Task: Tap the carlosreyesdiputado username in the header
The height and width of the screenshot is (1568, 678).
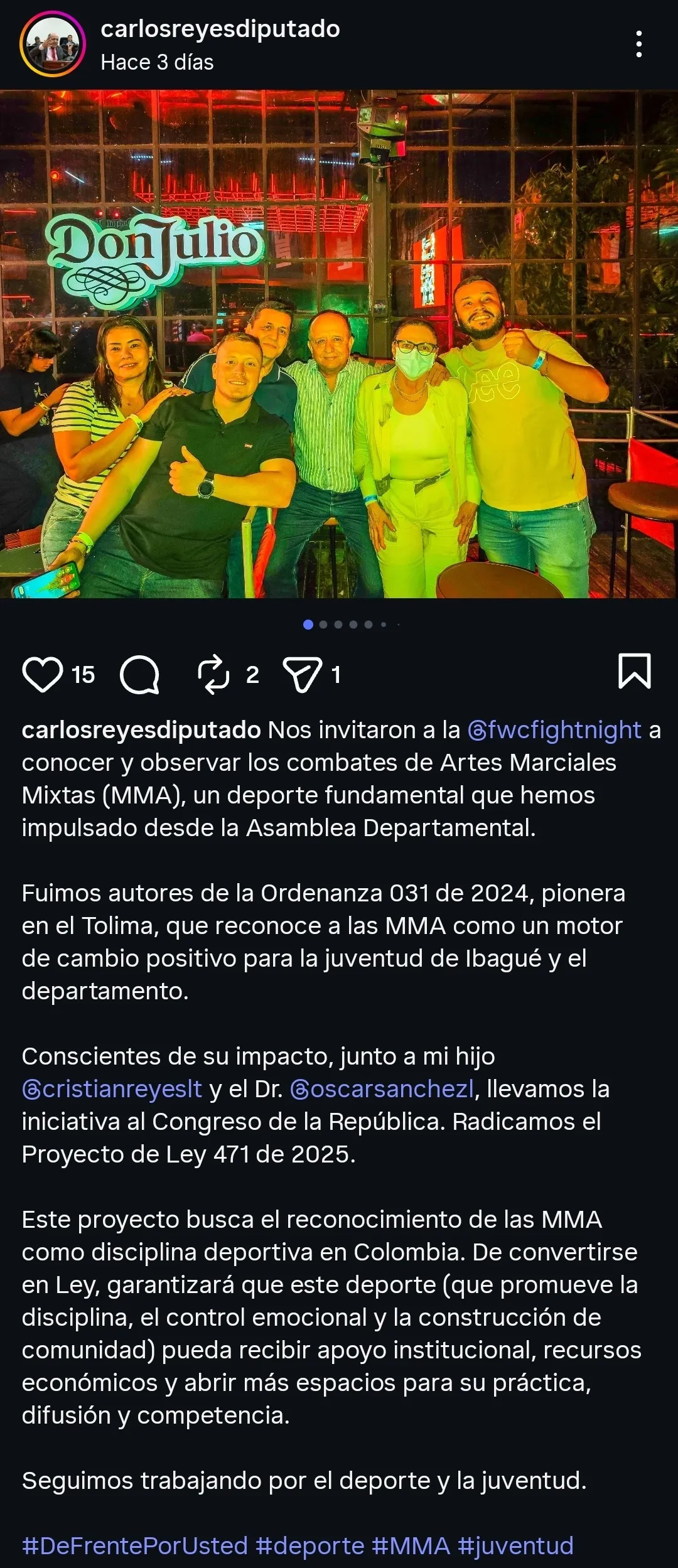Action: click(x=220, y=29)
